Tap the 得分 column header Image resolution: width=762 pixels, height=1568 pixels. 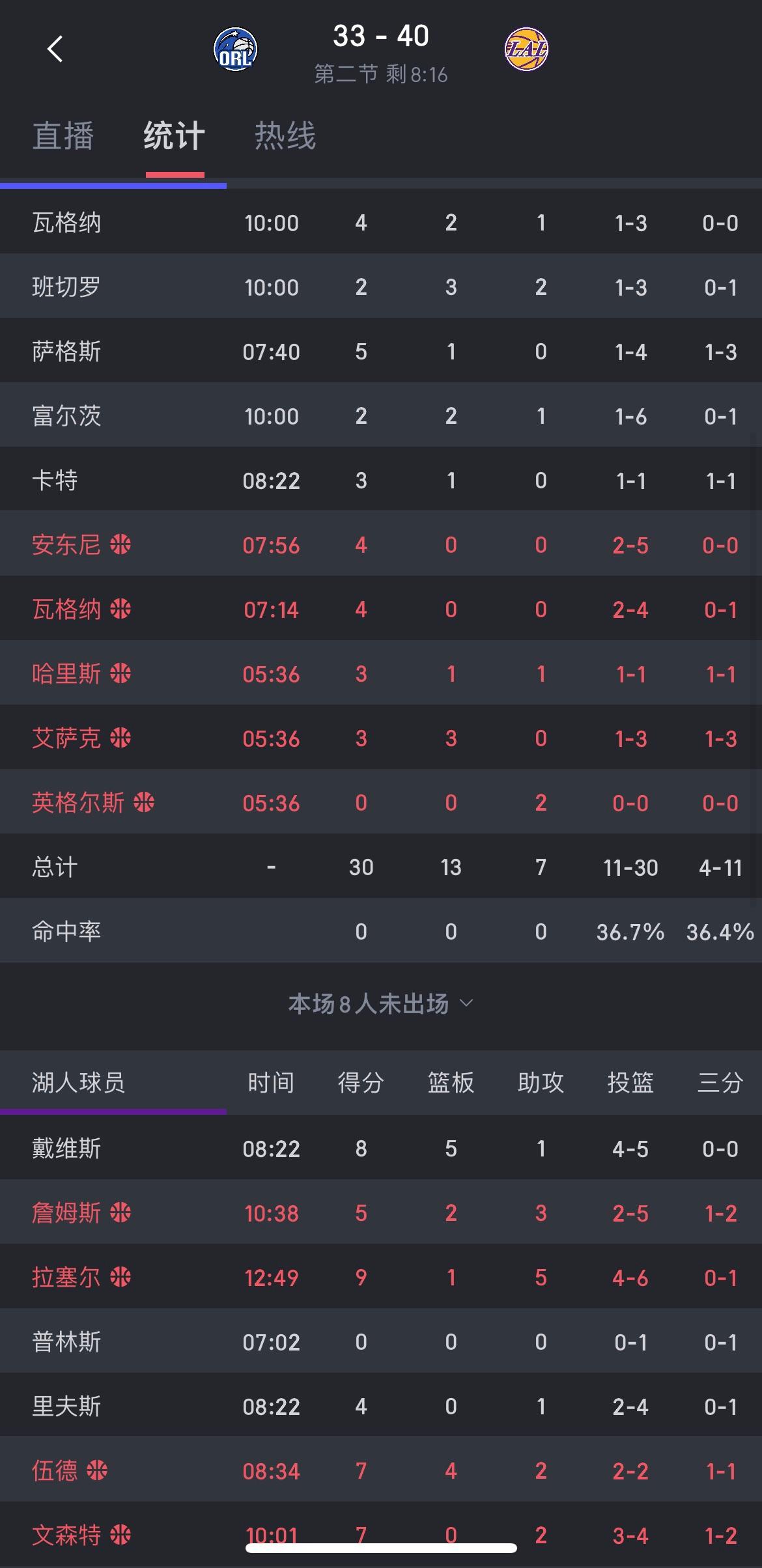360,1082
